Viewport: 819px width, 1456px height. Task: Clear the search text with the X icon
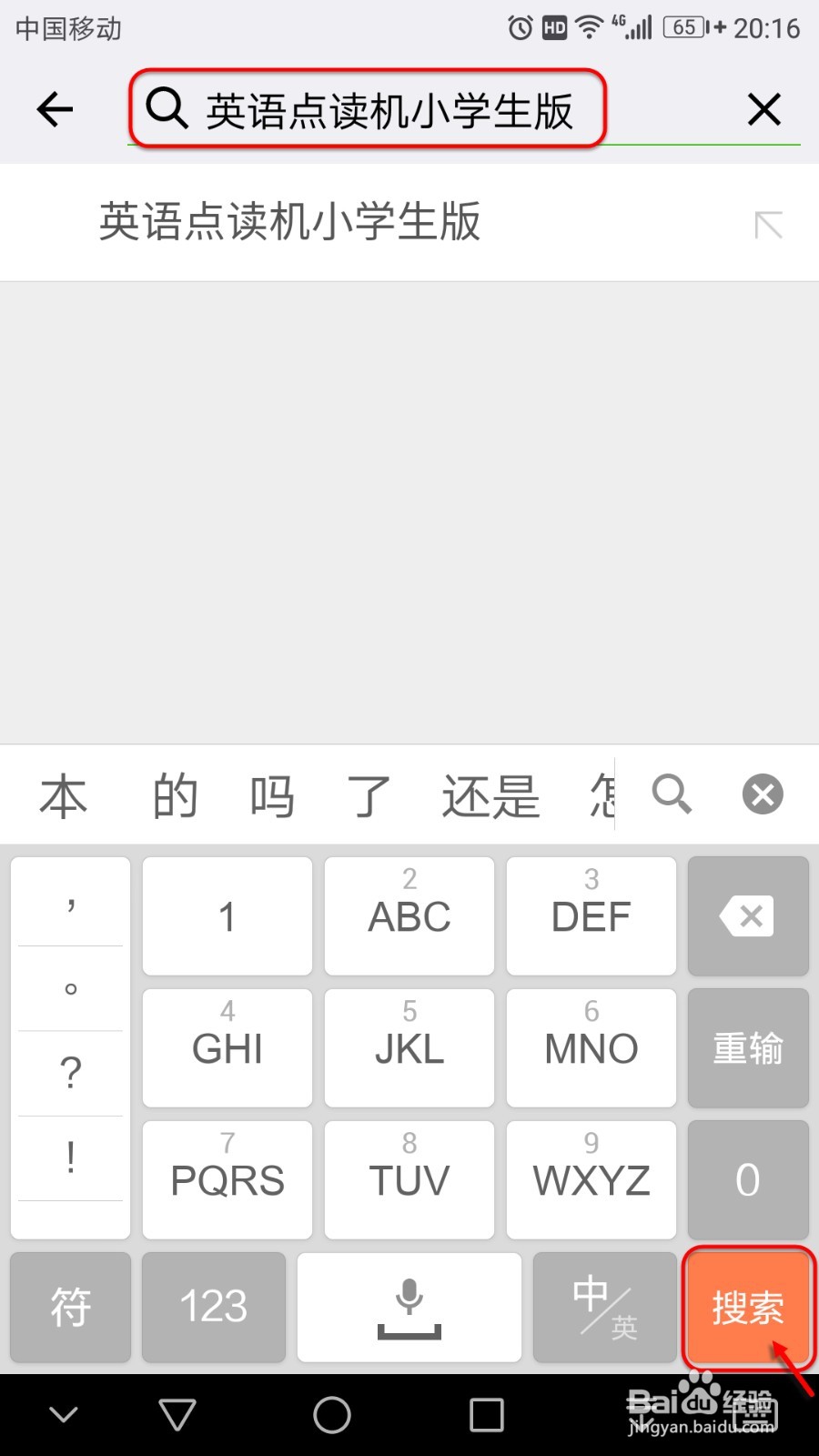pyautogui.click(x=764, y=108)
